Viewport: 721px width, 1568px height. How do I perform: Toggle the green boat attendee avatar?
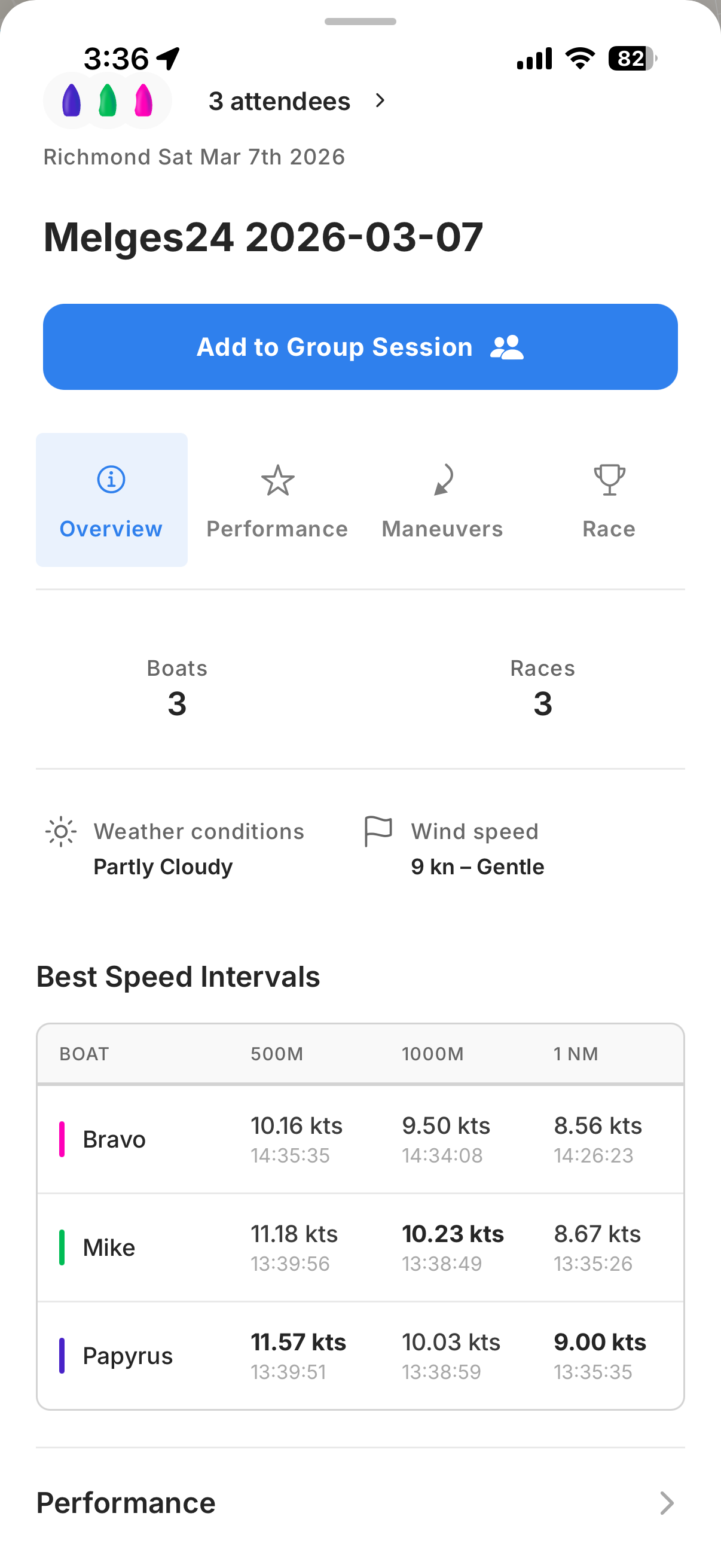(107, 100)
